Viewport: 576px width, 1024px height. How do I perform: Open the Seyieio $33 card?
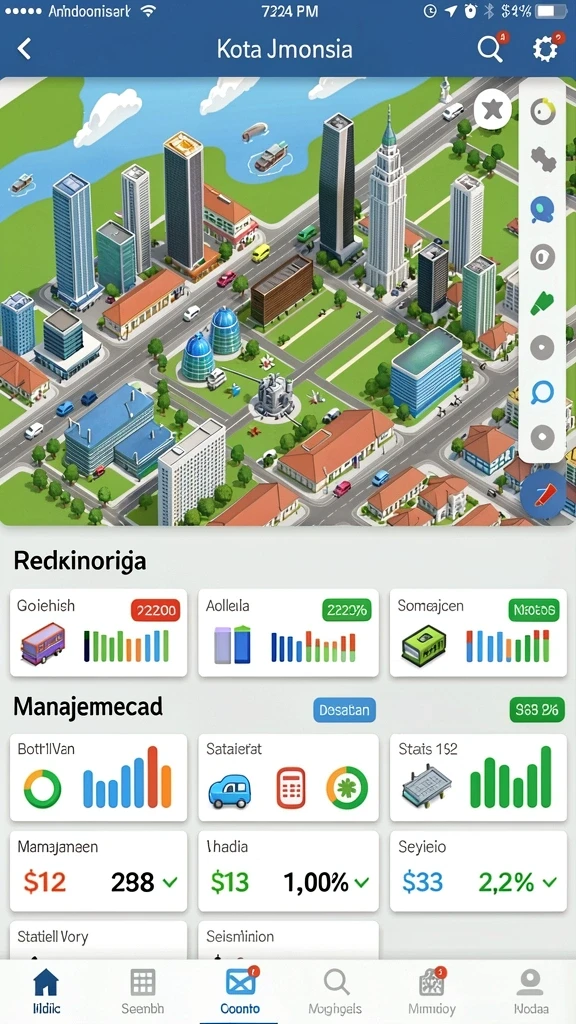(x=478, y=871)
